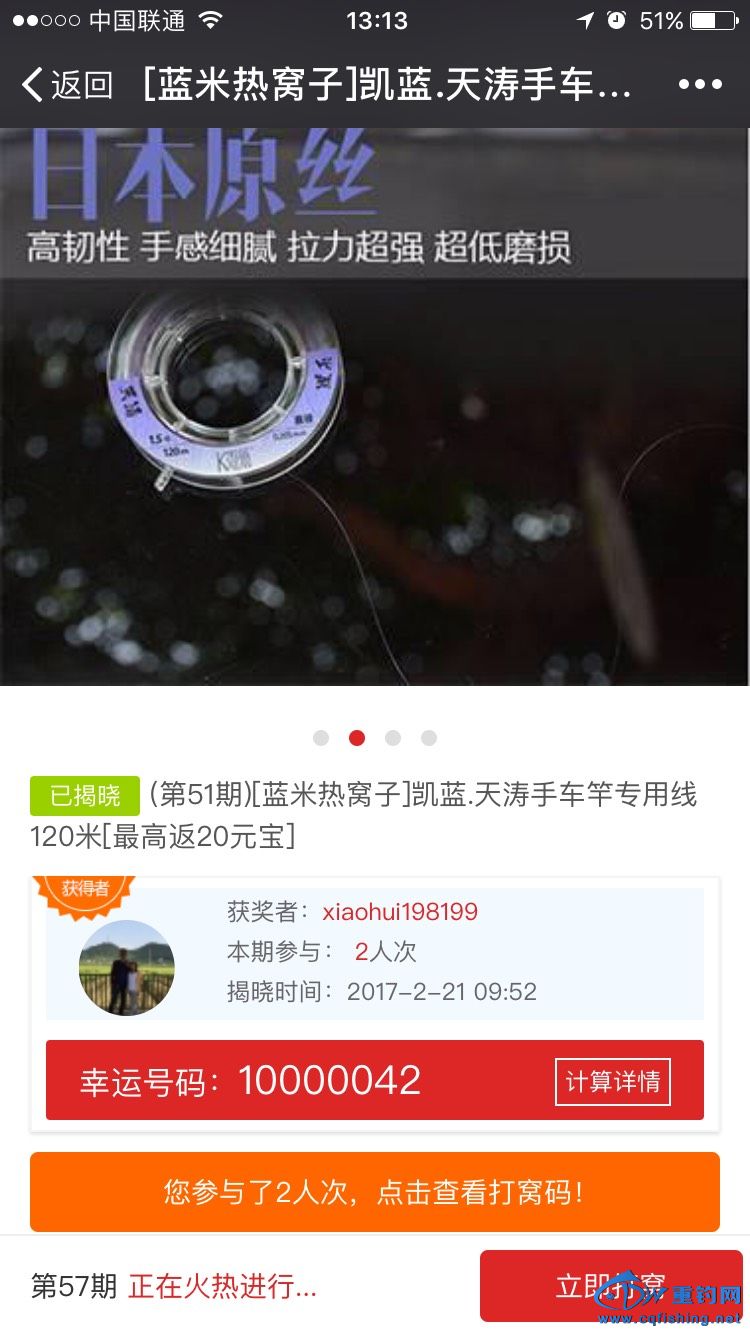View my 打窝码 in the orange bar
The width and height of the screenshot is (750, 1334).
[x=374, y=1192]
